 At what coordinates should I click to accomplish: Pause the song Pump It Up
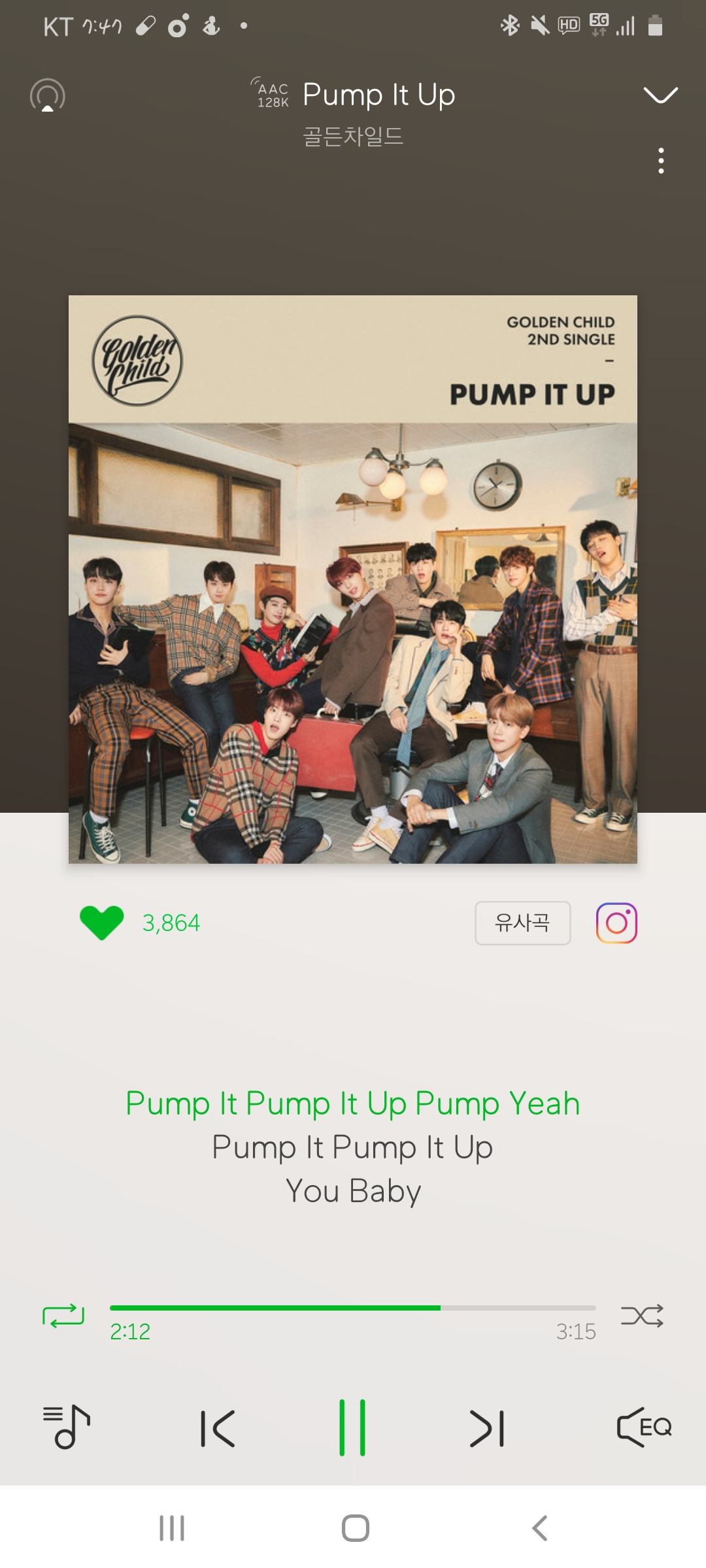352,1428
